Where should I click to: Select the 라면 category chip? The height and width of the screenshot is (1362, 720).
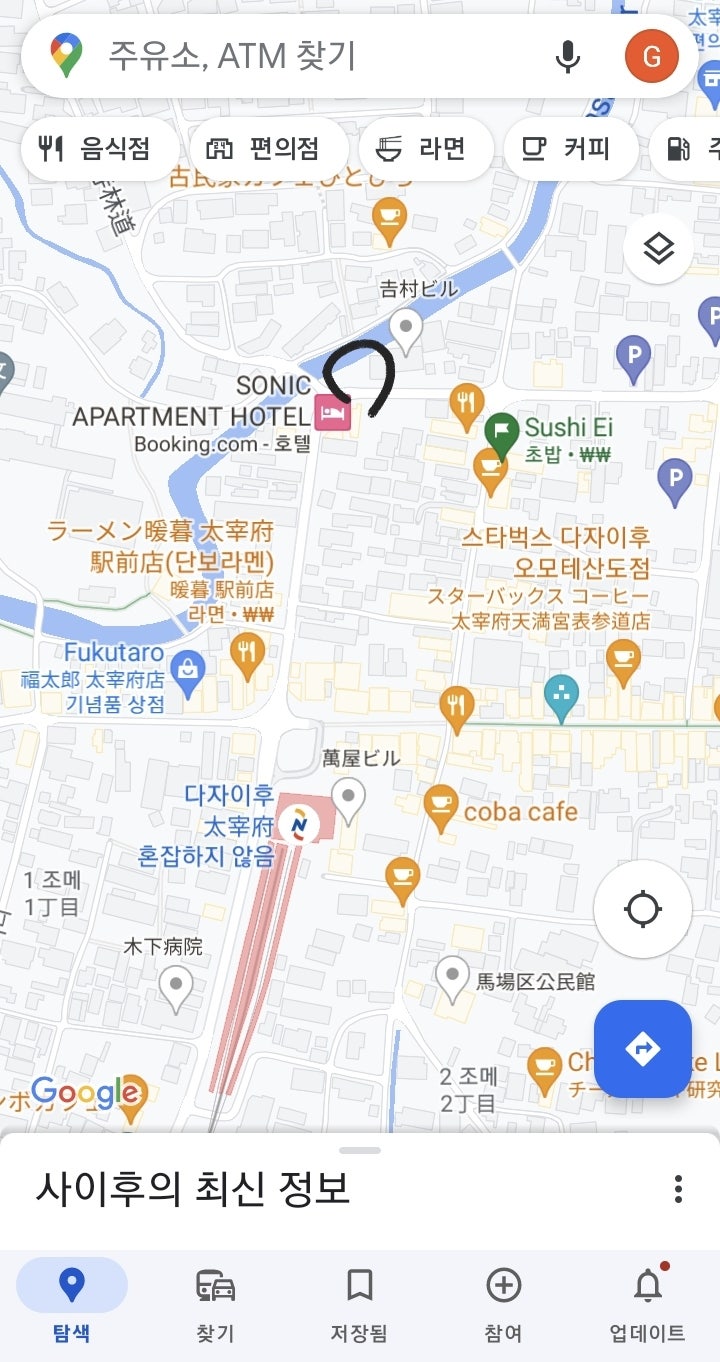point(422,149)
